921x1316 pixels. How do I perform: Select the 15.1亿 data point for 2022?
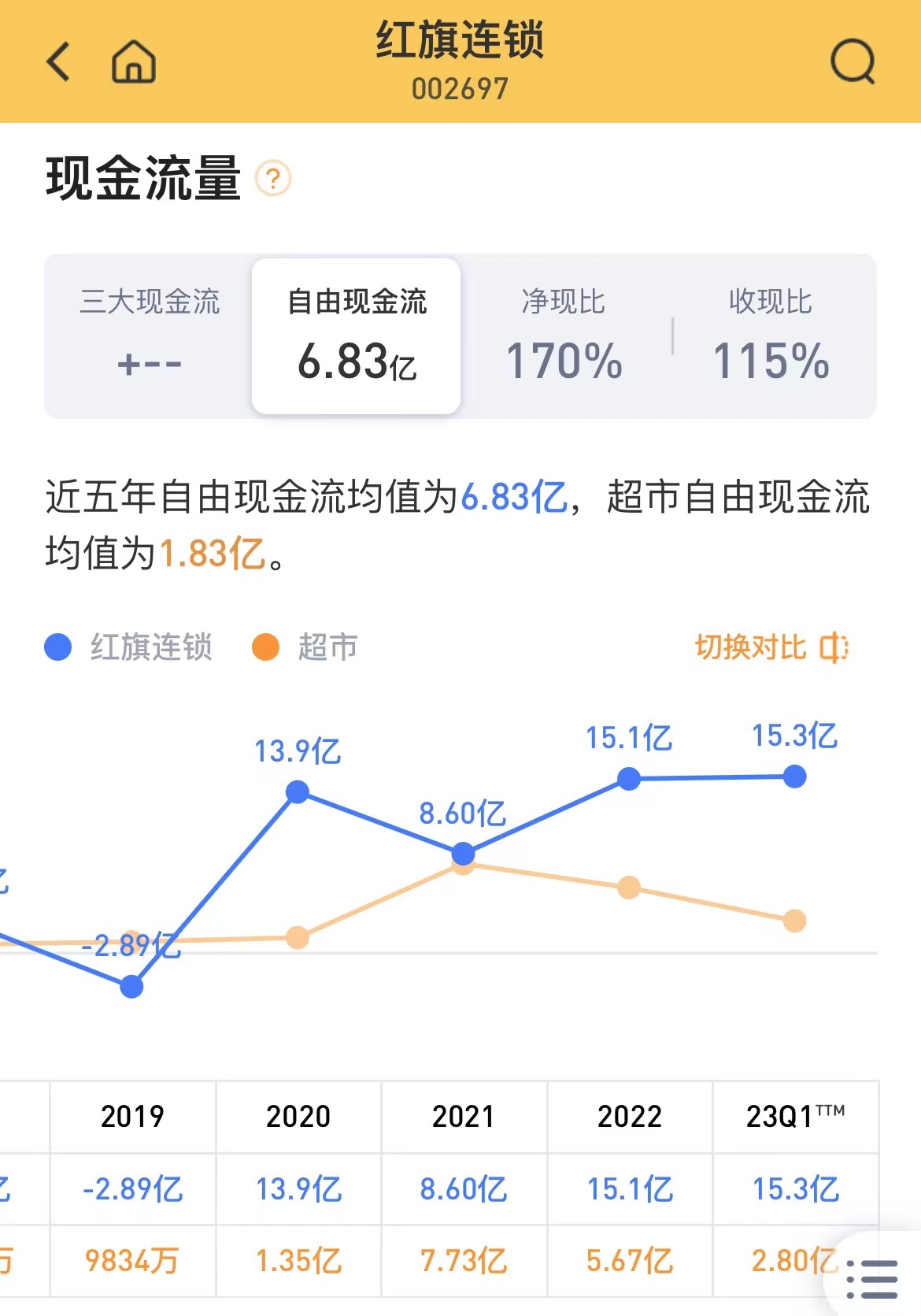click(x=629, y=778)
